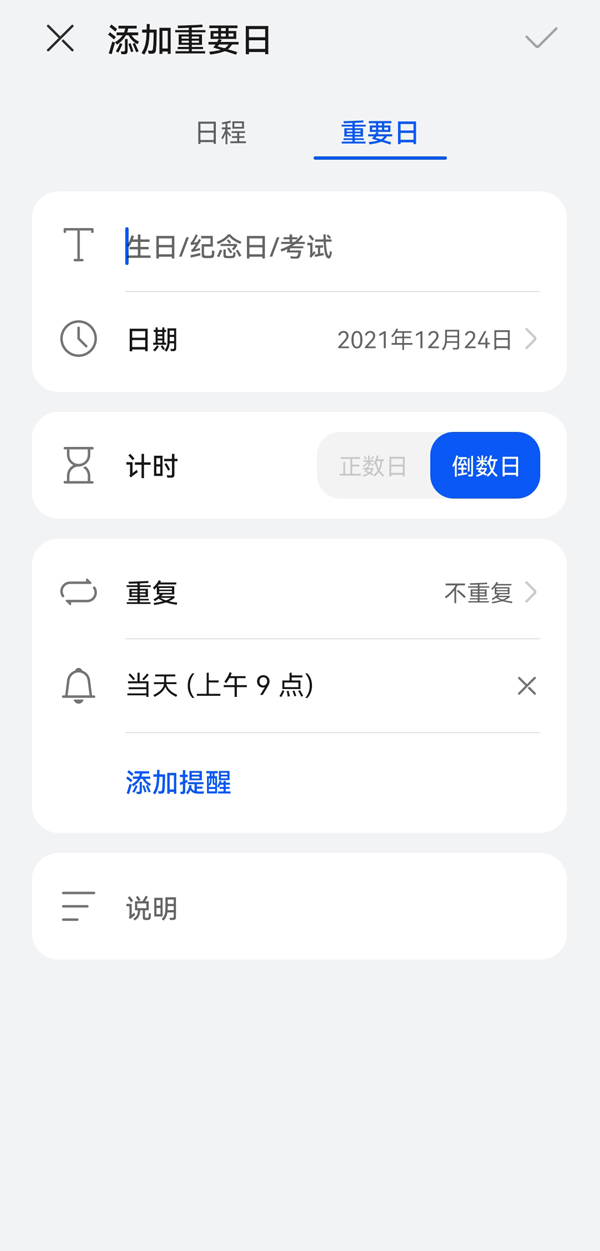
Task: Tap 添加提醒 to add a reminder
Action: point(179,782)
